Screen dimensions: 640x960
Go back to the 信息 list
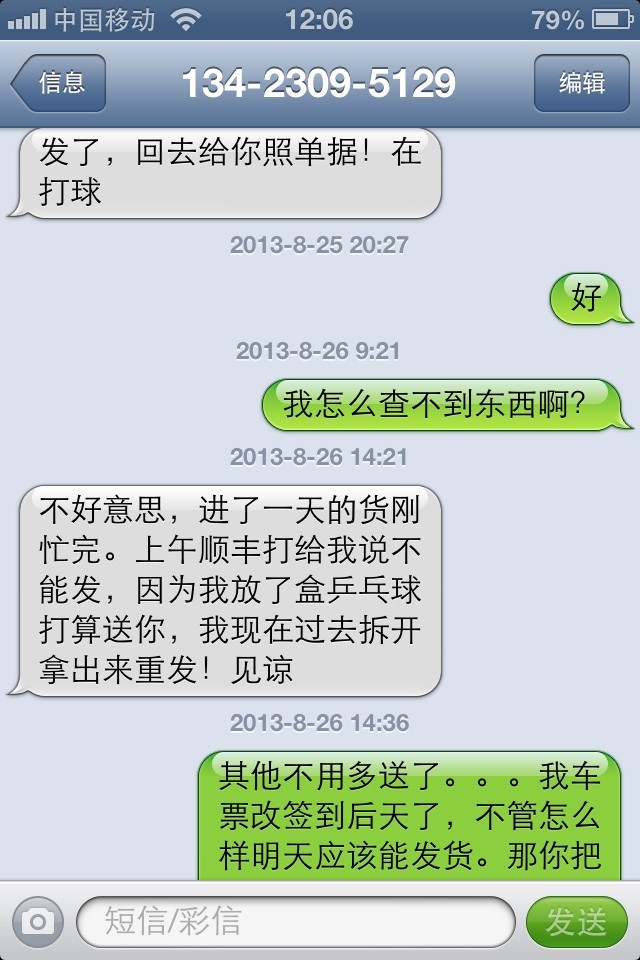point(58,83)
